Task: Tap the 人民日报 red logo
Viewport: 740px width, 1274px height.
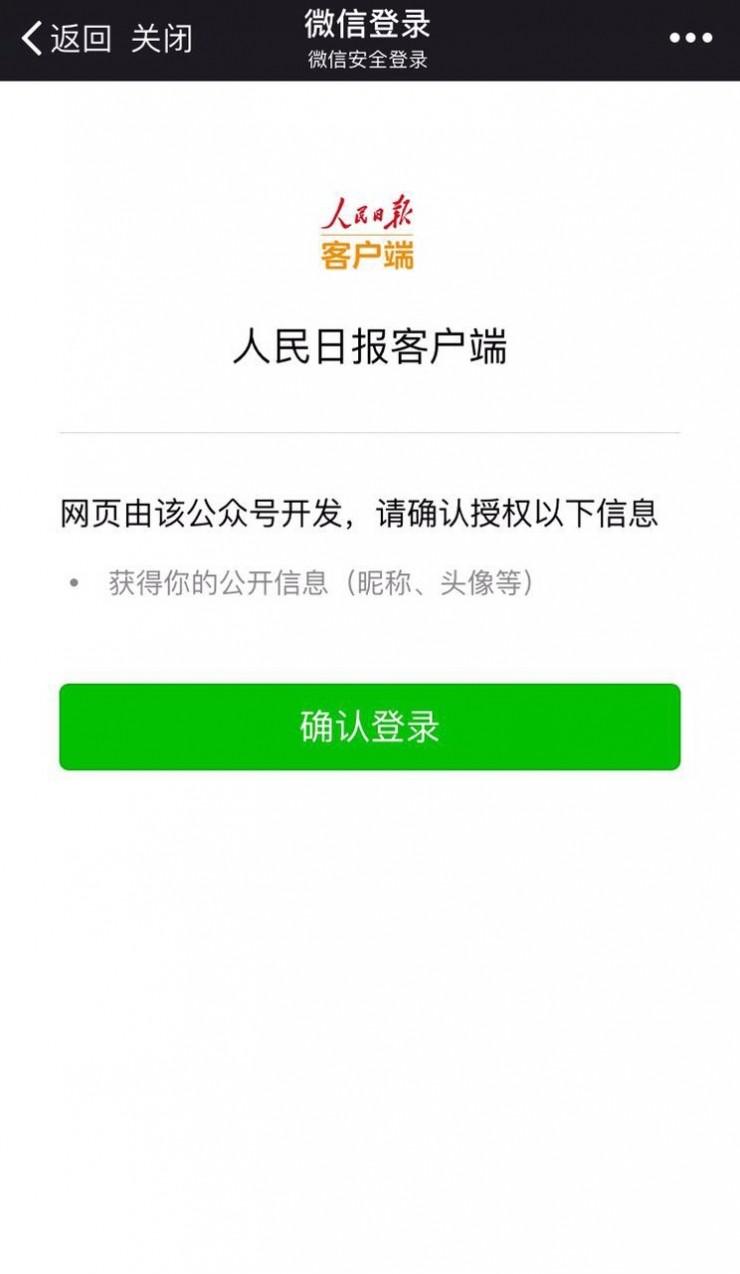Action: click(x=370, y=213)
